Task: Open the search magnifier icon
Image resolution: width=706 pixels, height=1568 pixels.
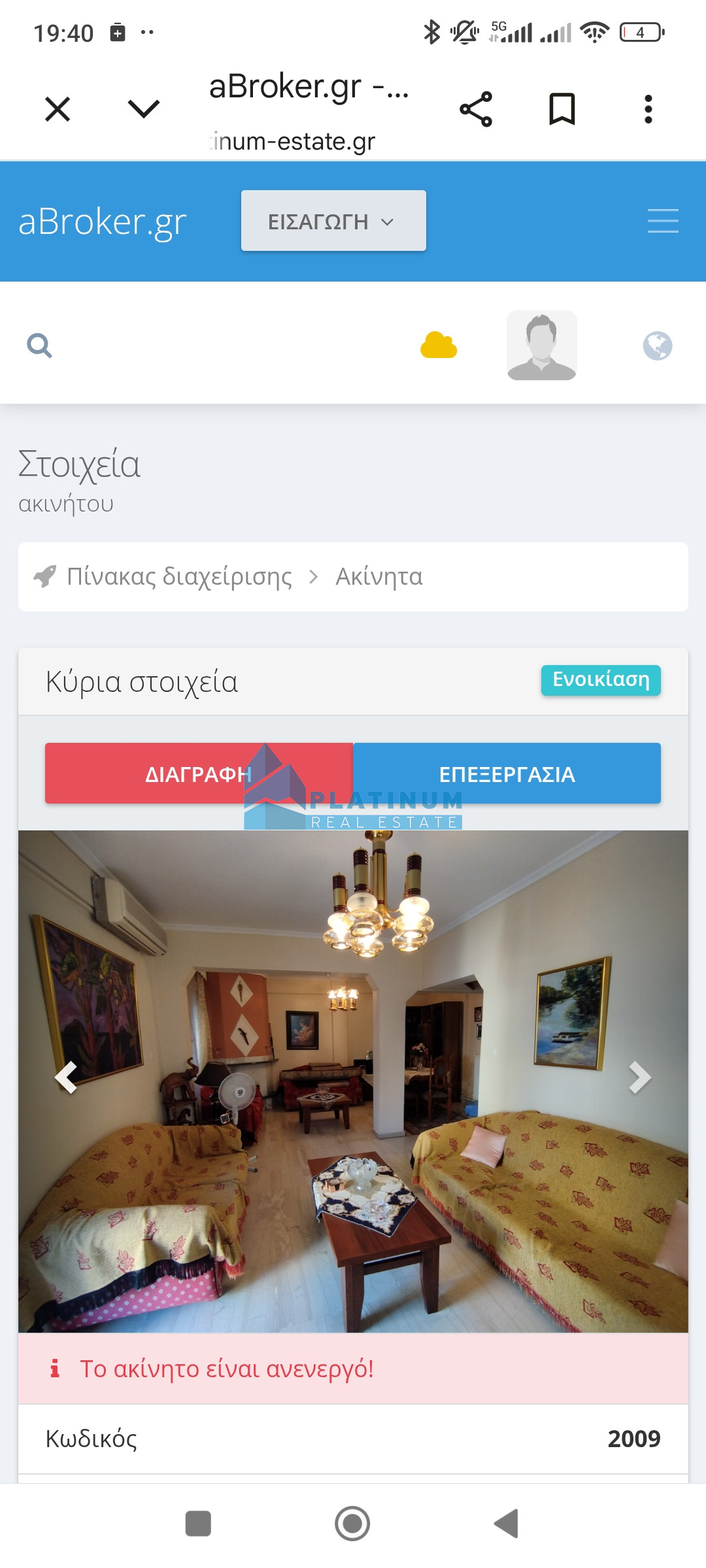Action: pyautogui.click(x=39, y=345)
